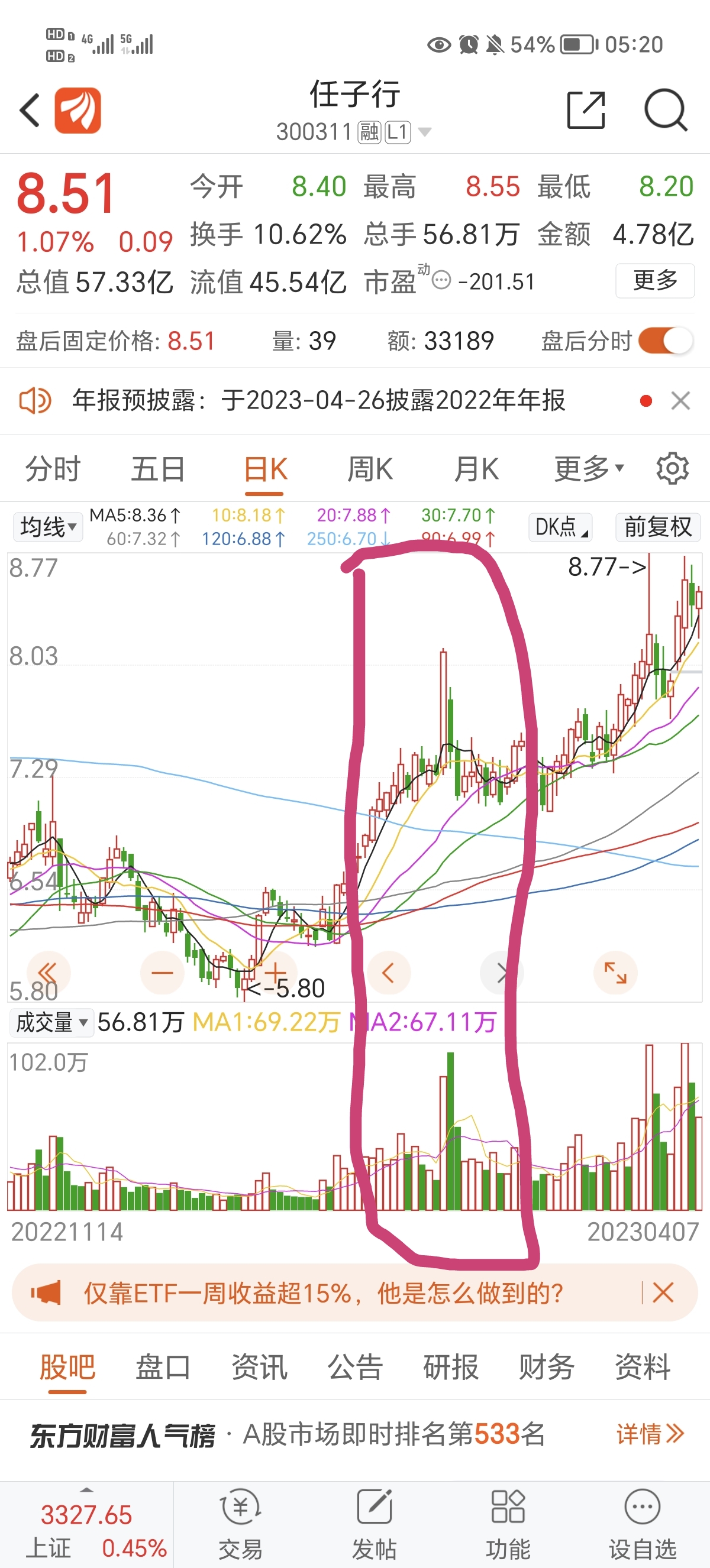Screen dimensions: 710x1568
Task: Go back using the top-left arrow
Action: click(30, 110)
